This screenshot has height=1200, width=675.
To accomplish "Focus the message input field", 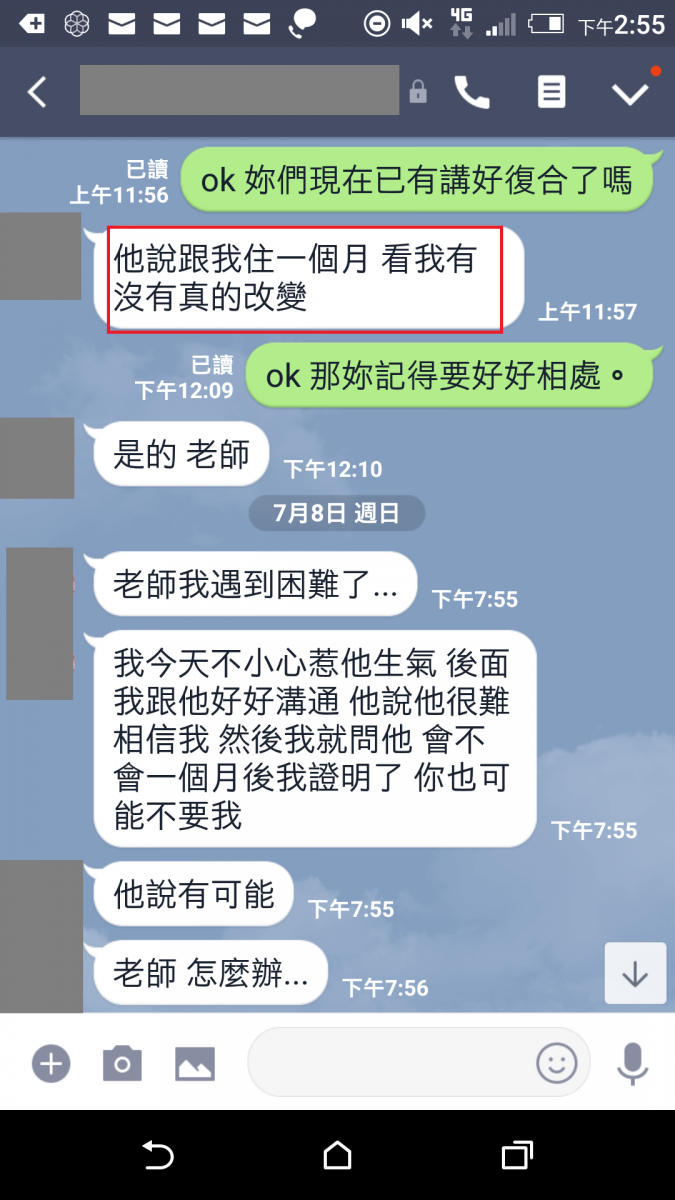I will (x=390, y=1062).
